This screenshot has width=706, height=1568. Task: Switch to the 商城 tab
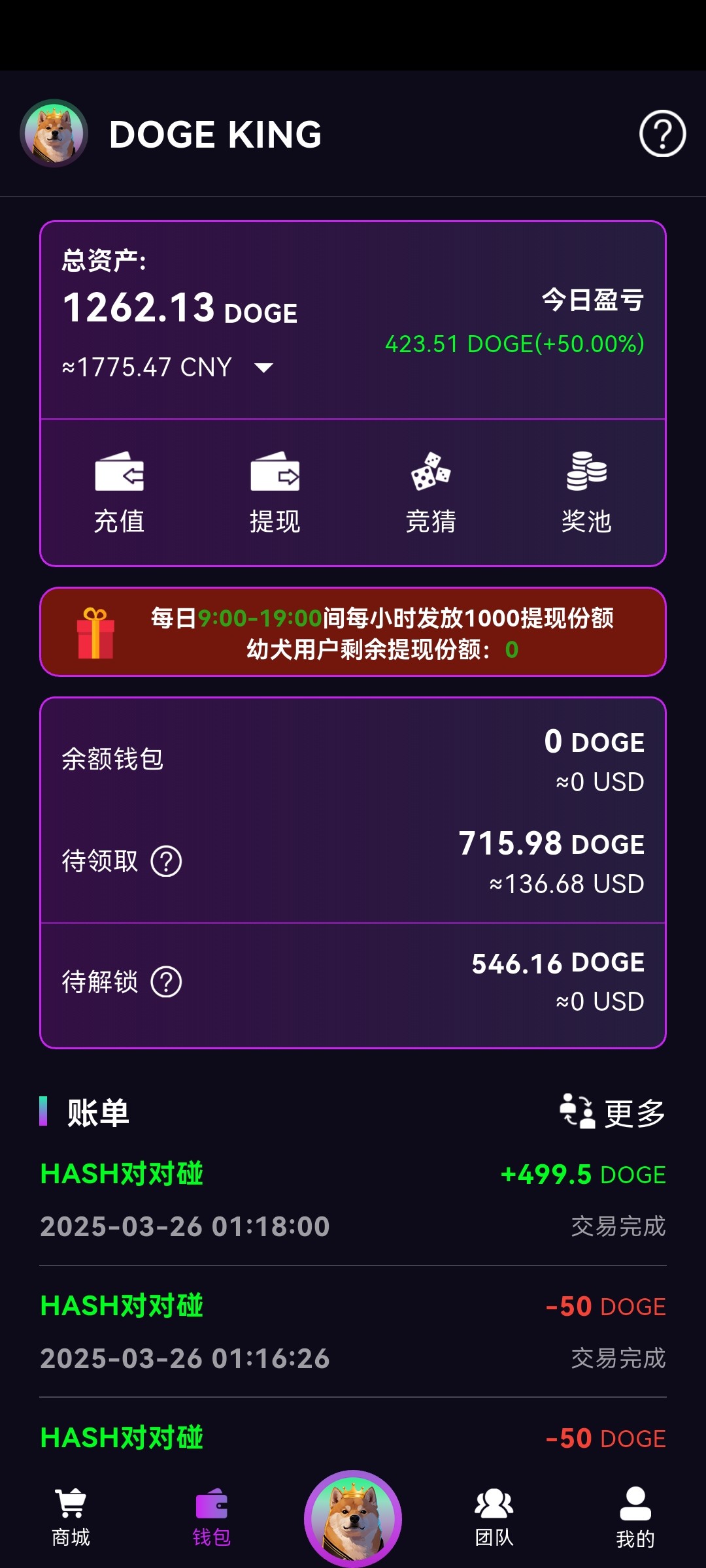(71, 1517)
